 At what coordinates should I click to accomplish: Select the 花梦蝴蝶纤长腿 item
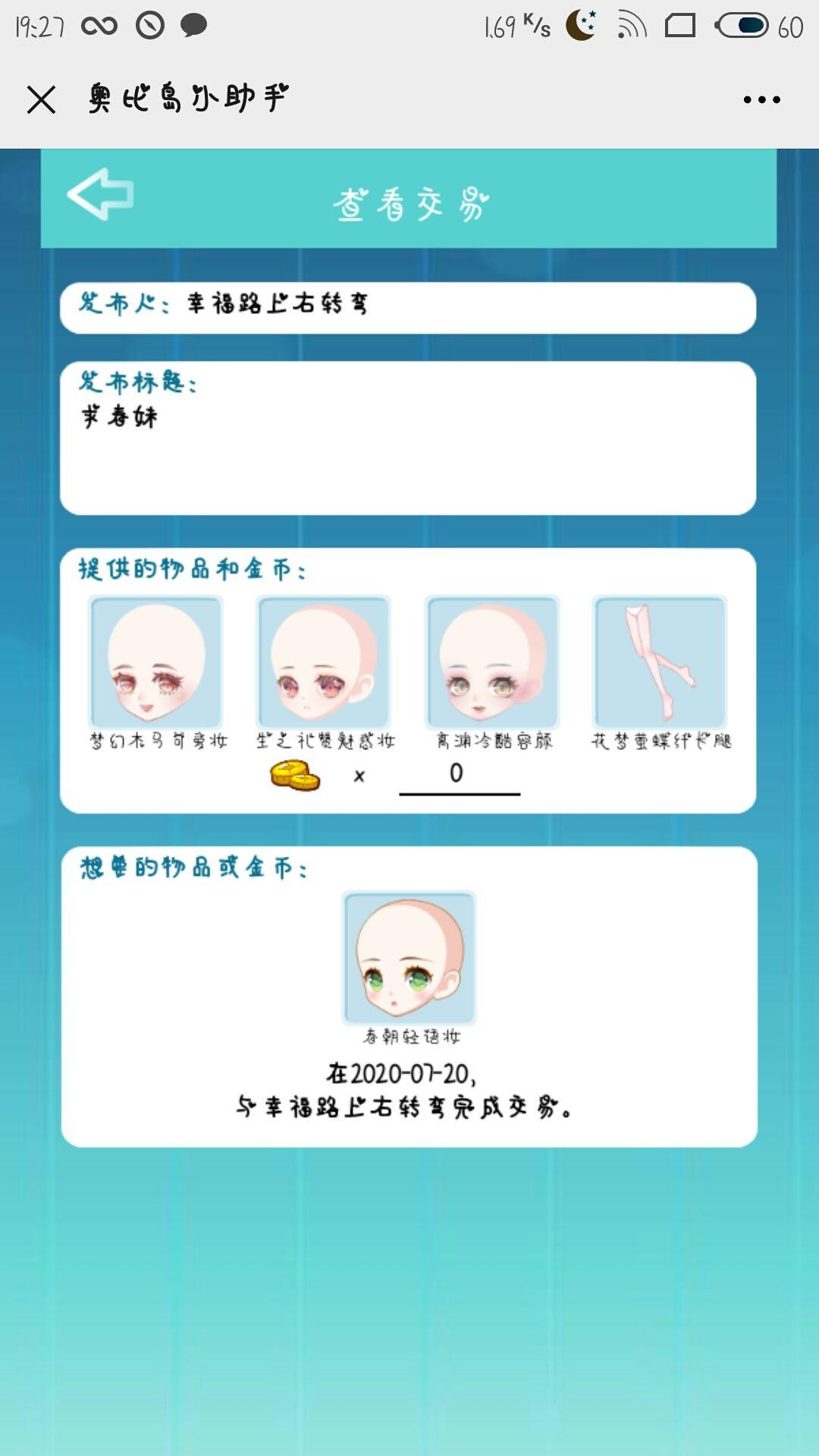[660, 663]
